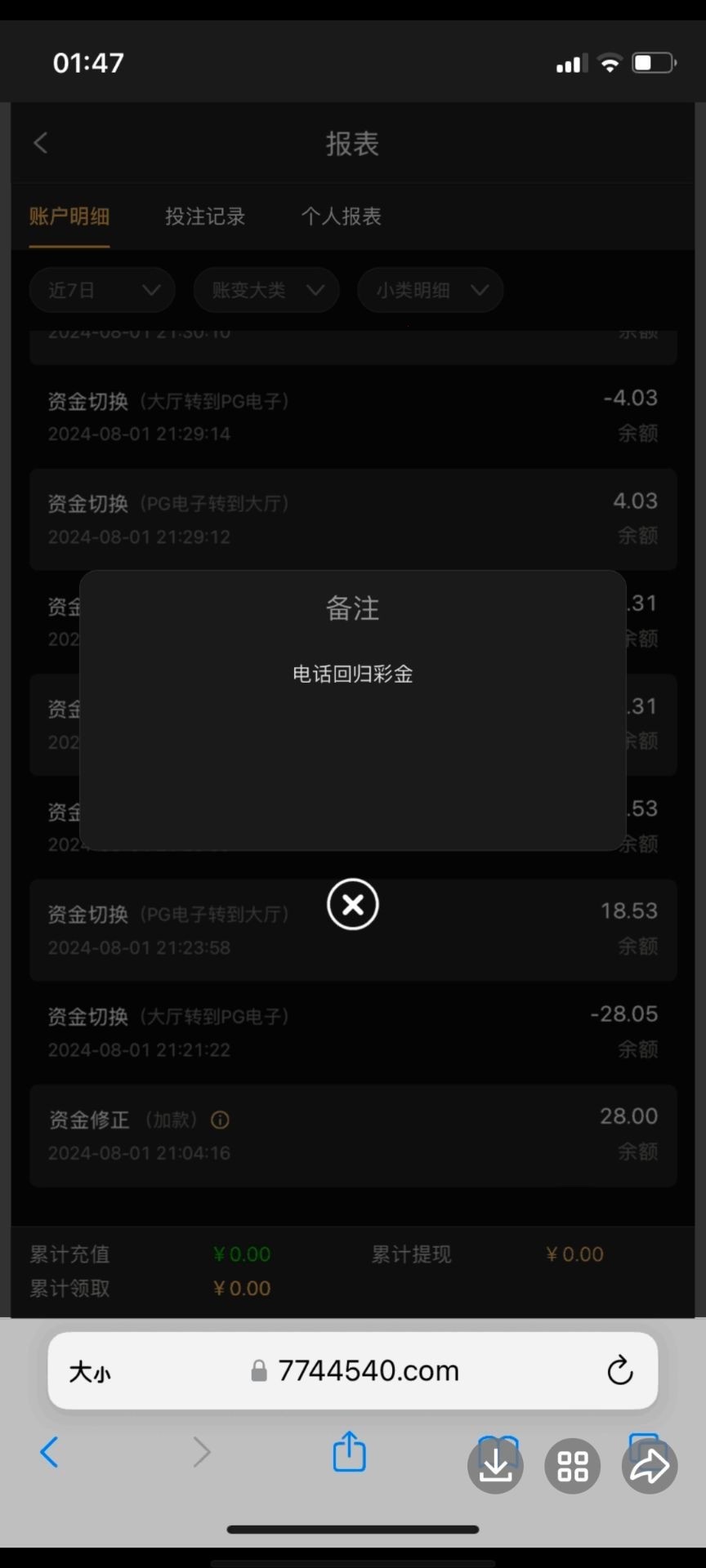Image resolution: width=706 pixels, height=1568 pixels.
Task: Open the 账变大类 filter dropdown
Action: tap(266, 290)
